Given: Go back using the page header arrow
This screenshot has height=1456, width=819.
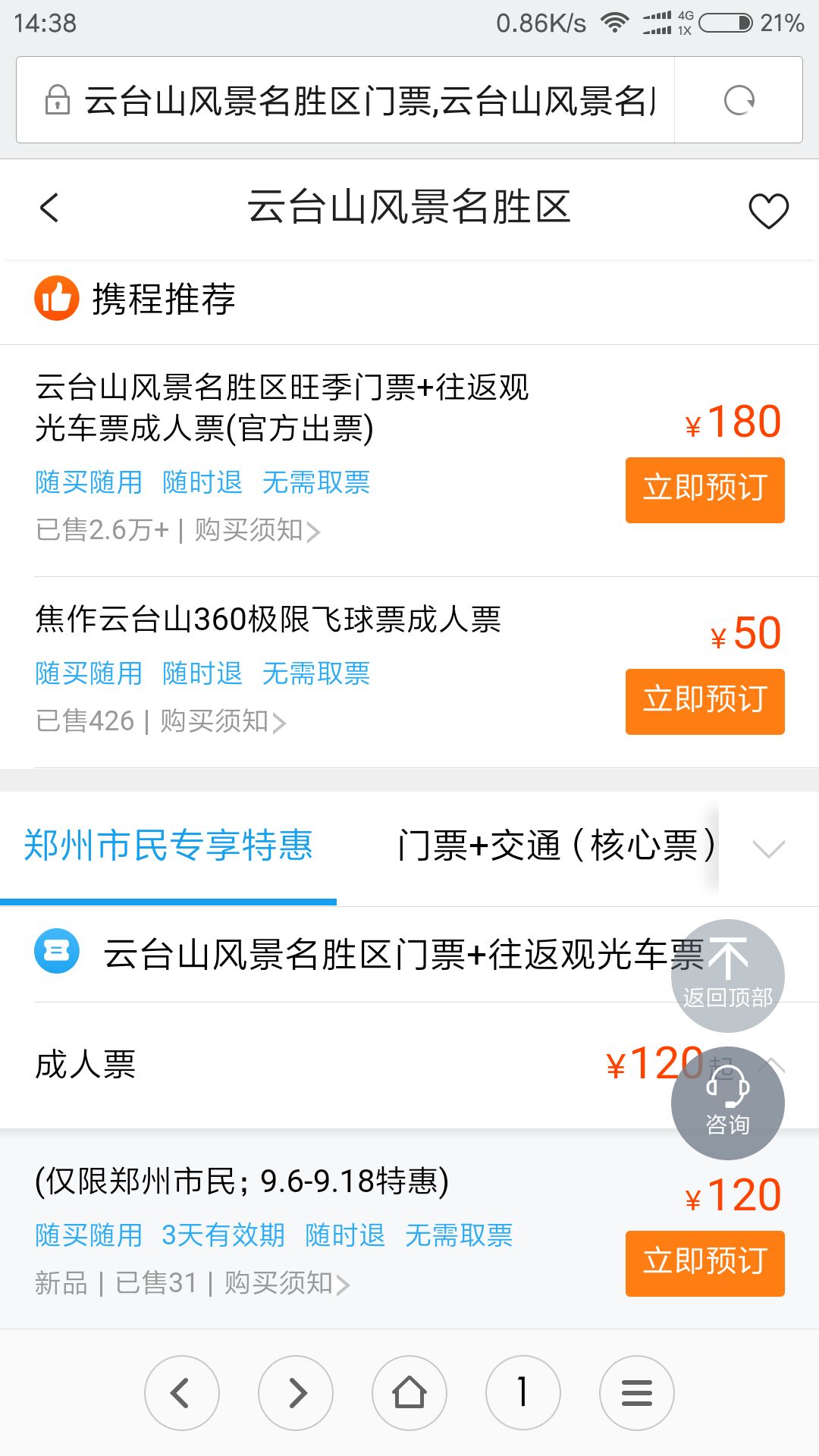Looking at the screenshot, I should (x=49, y=208).
